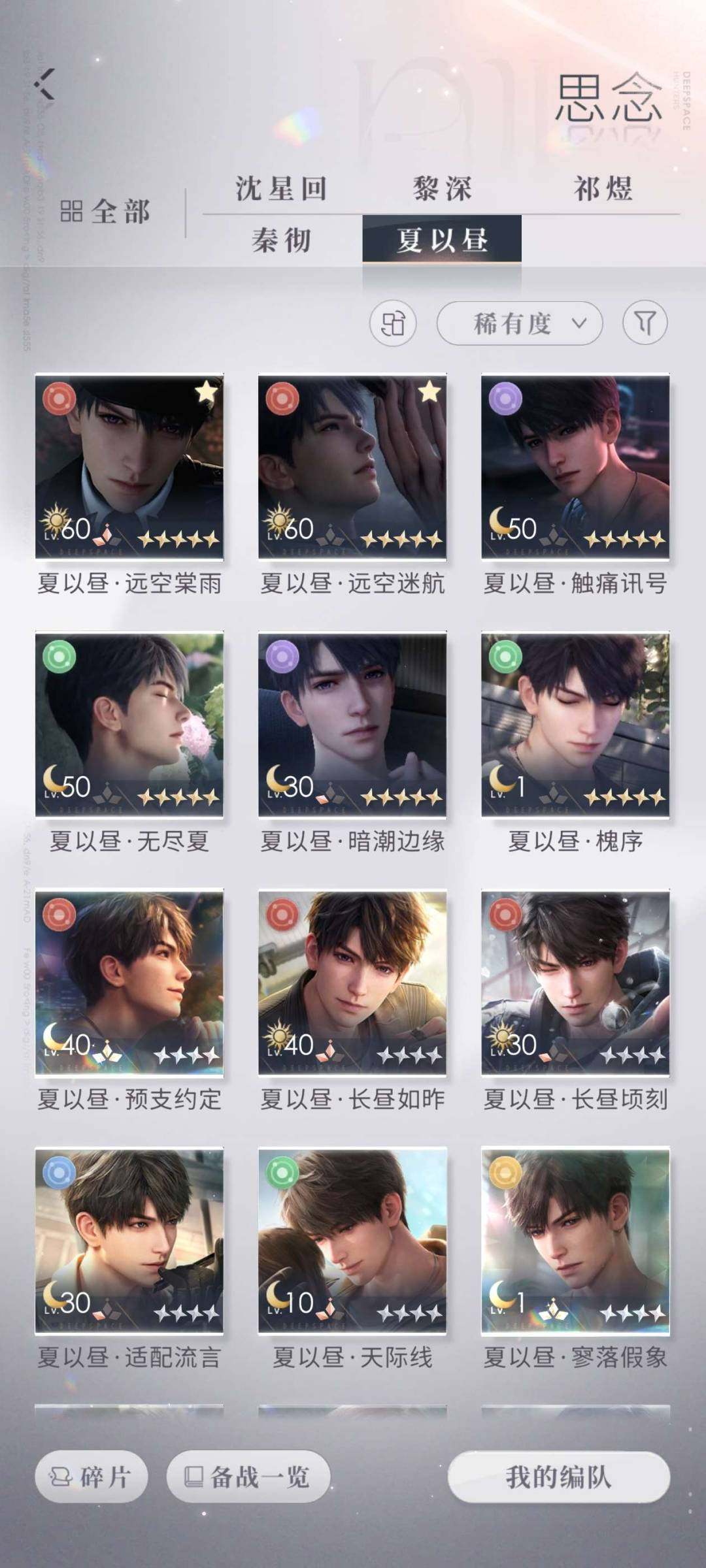
Task: Open the 夏以昼·触痛讯号 card
Action: (x=575, y=466)
